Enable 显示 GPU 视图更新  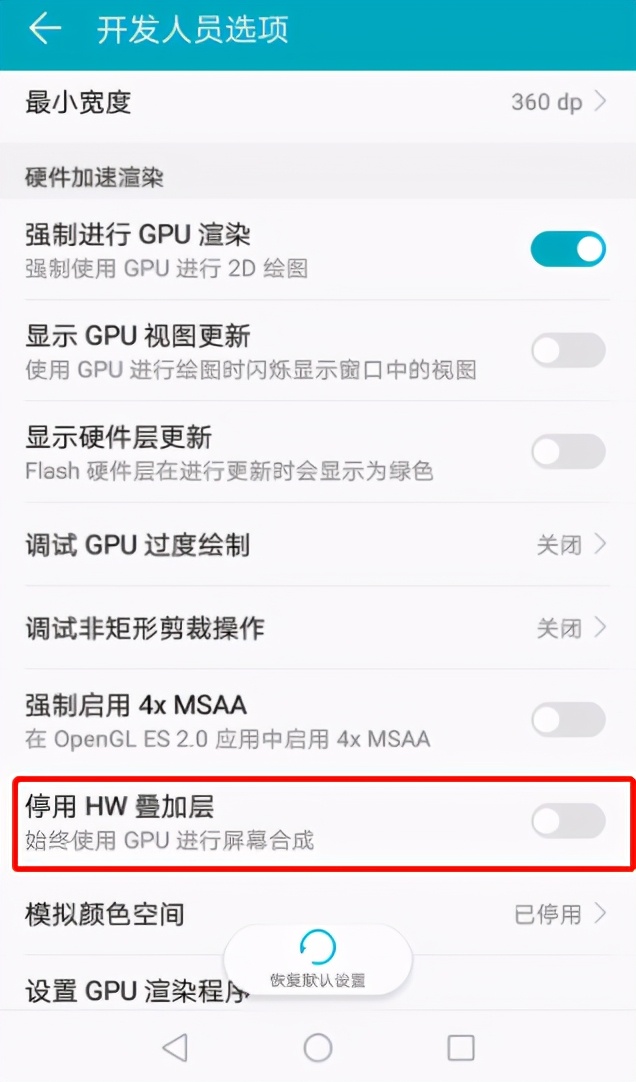(x=567, y=350)
